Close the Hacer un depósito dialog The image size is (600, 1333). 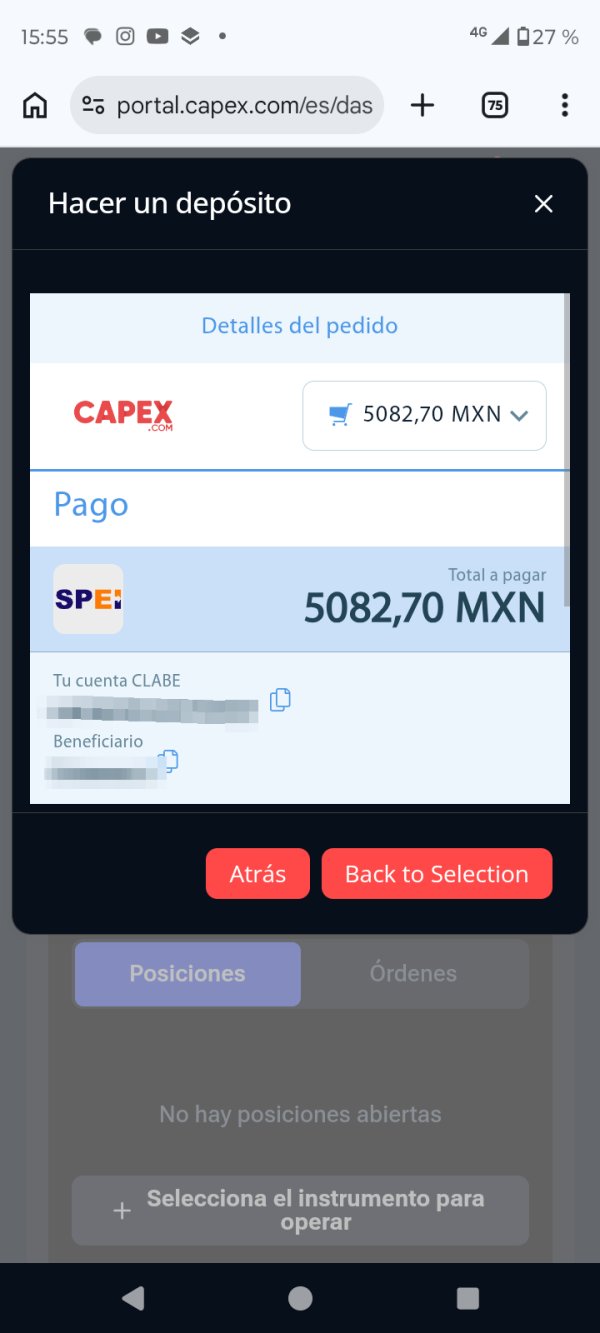(x=543, y=204)
